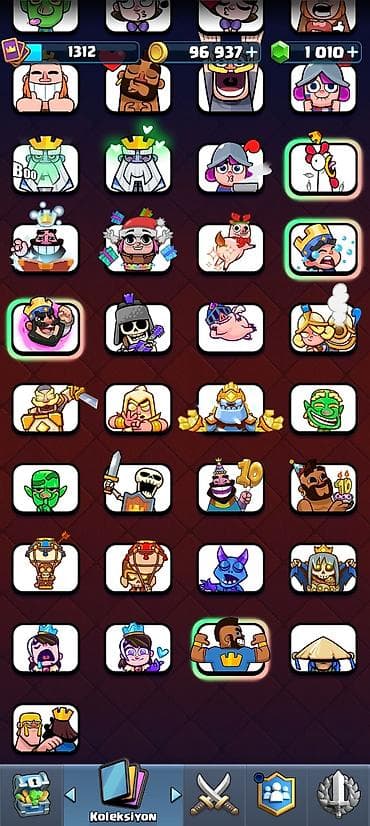Select the blue minion emote
Viewport: 370px width, 826px height.
[231, 568]
